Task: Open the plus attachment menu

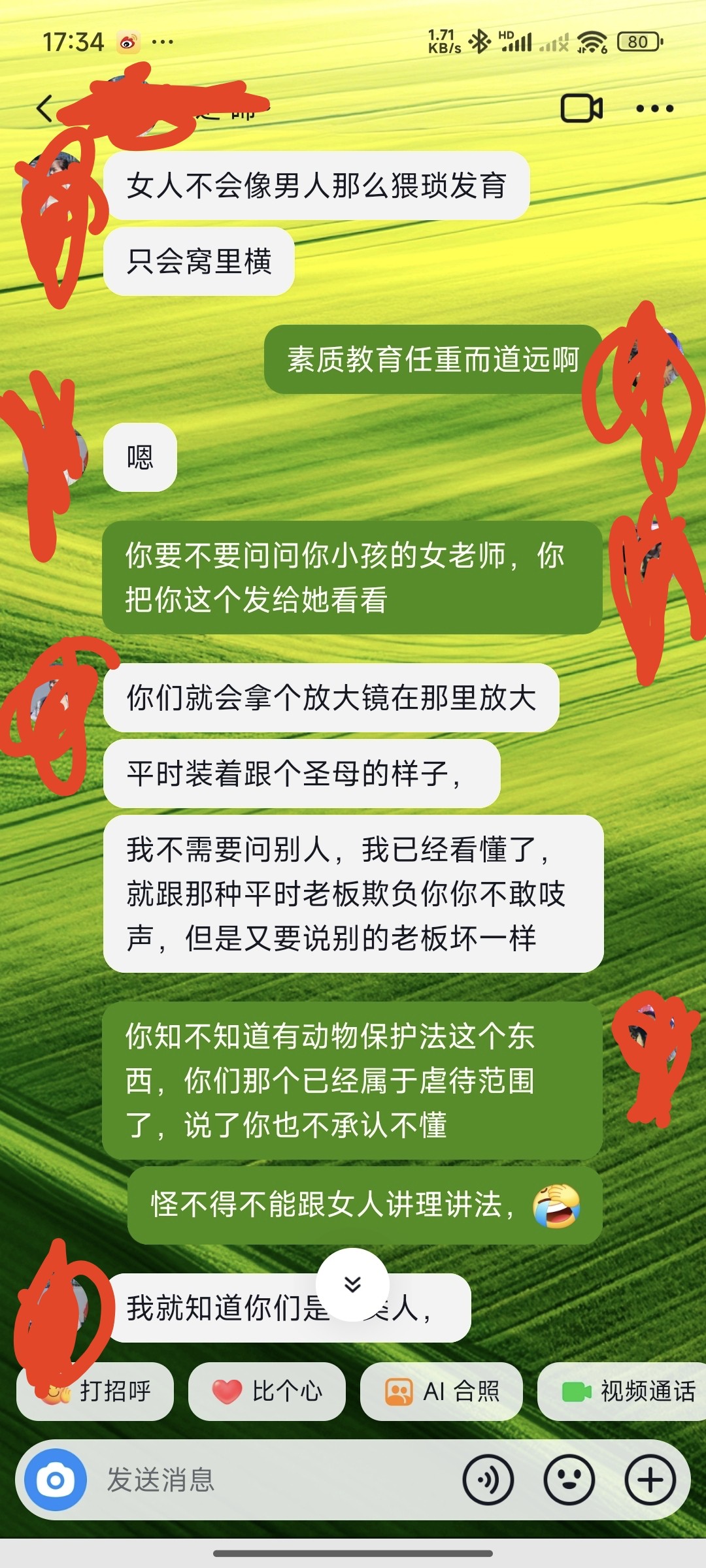Action: tap(650, 1480)
